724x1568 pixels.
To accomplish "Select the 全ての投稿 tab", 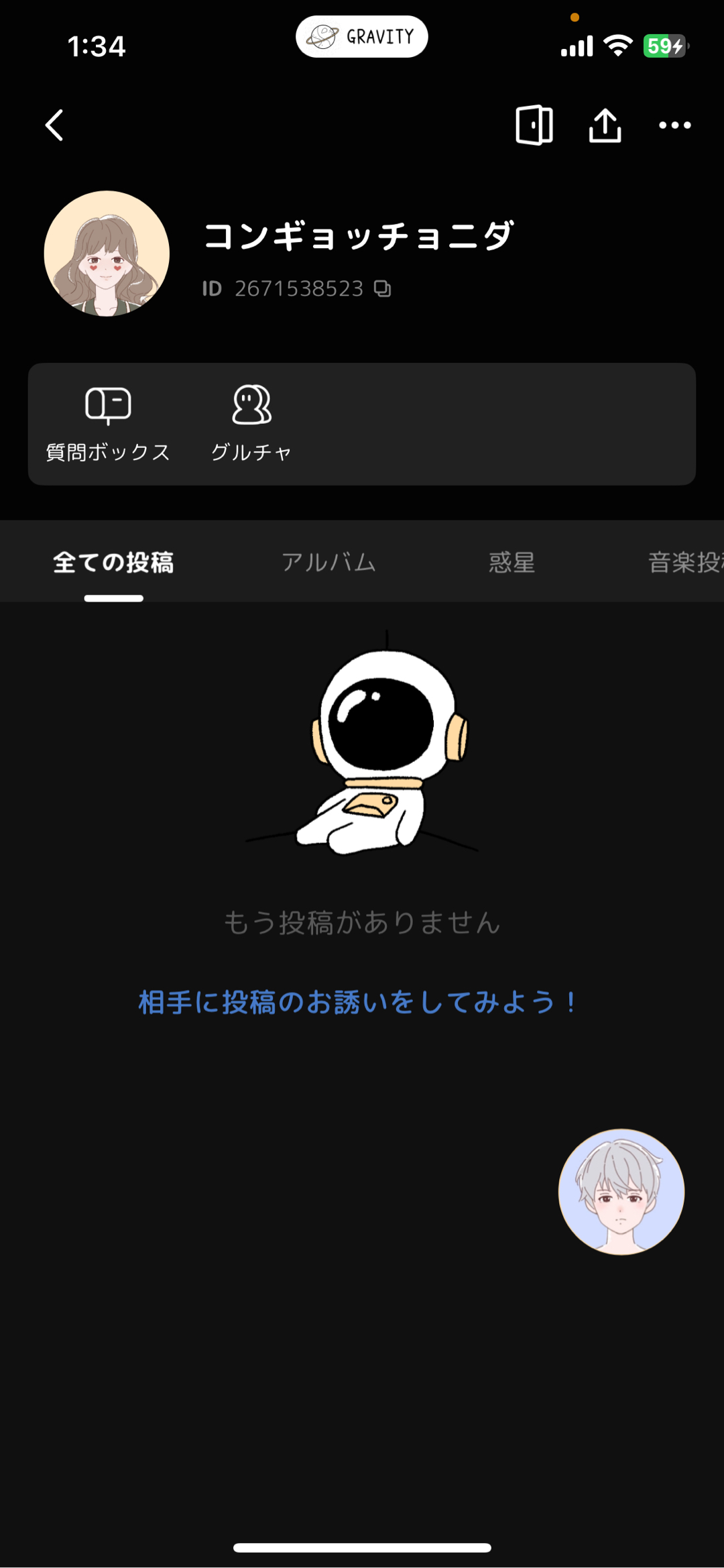I will [113, 562].
